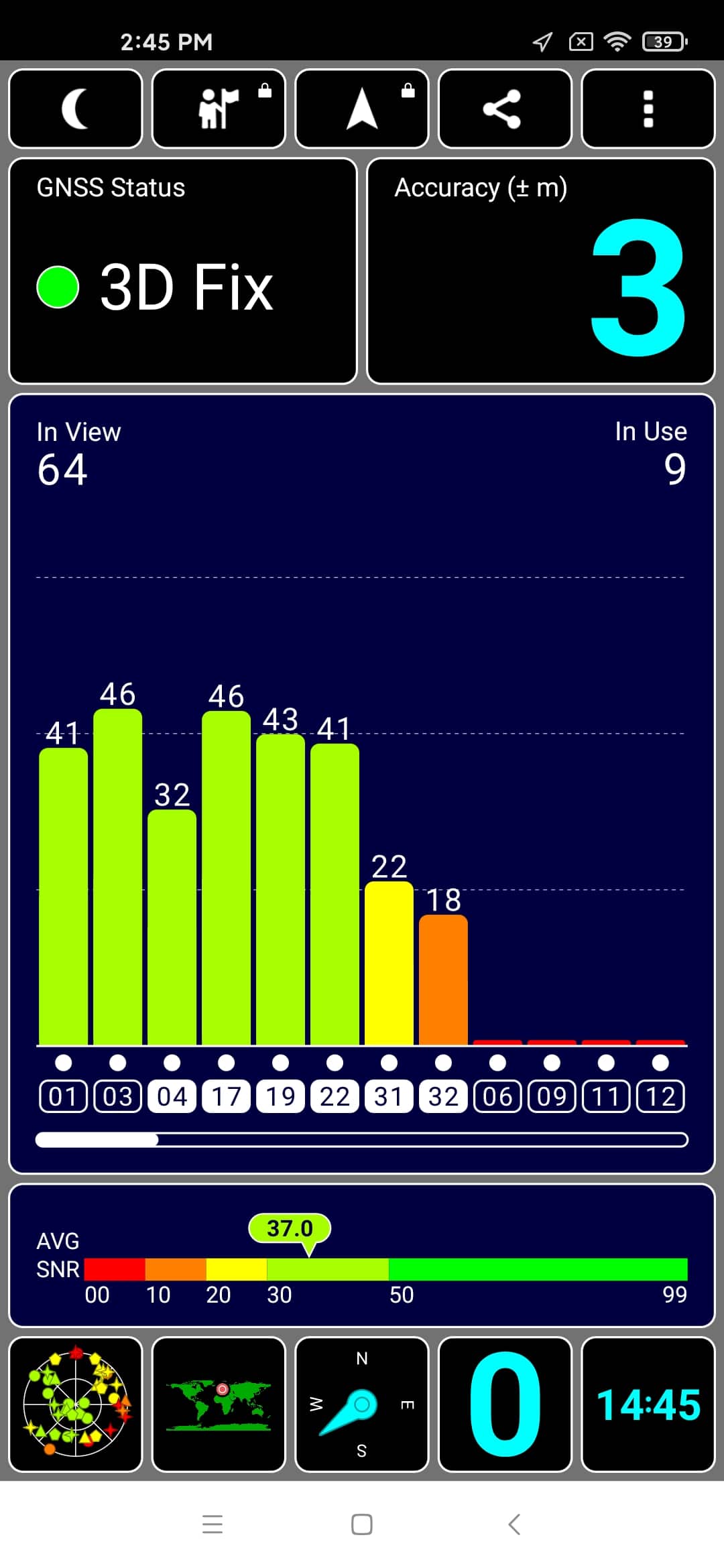Screen dimensions: 724x1568
Task: Share the current GPS data
Action: click(x=505, y=109)
